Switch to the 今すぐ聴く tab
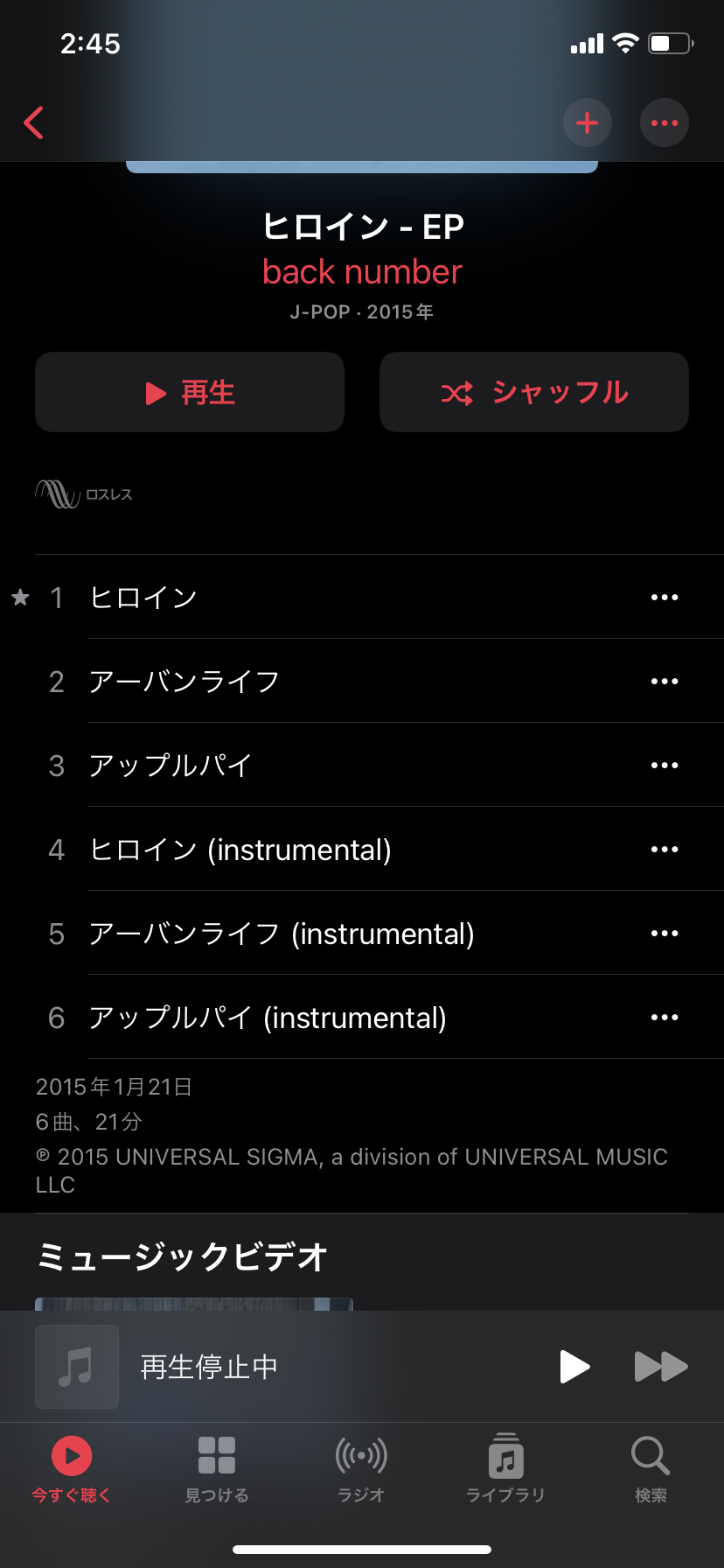This screenshot has width=724, height=1568. pos(72,1470)
